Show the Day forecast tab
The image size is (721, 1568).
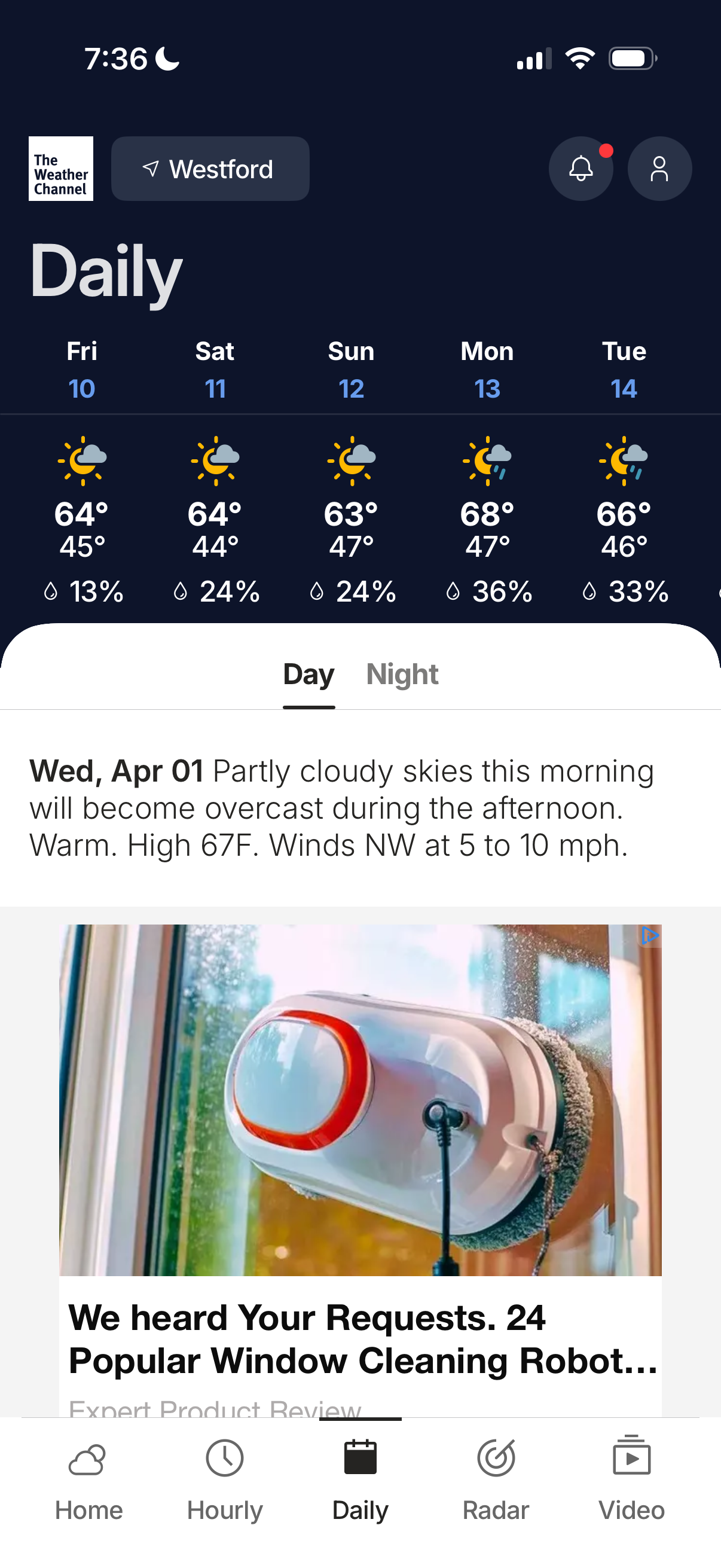pos(308,675)
